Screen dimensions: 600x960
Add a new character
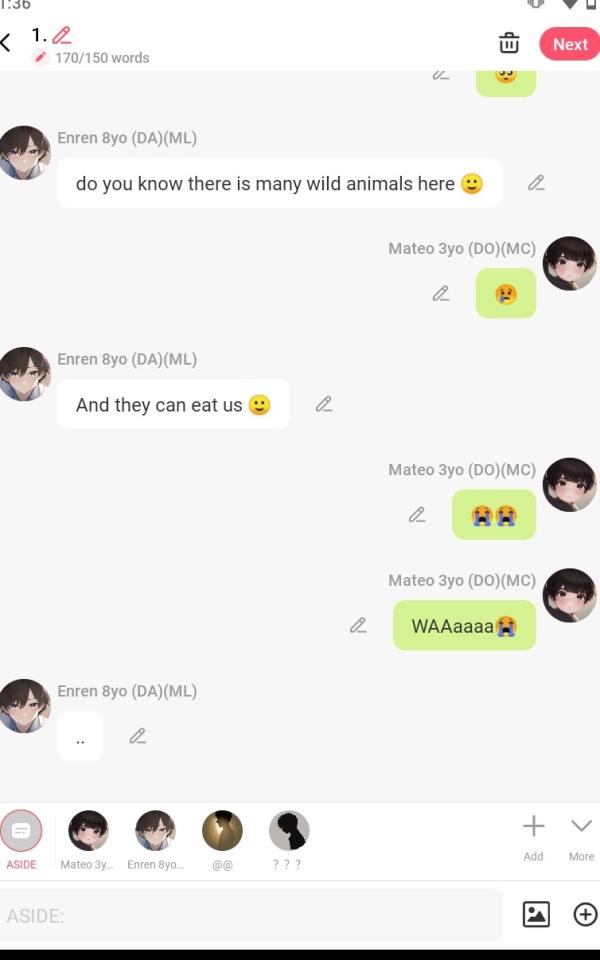pyautogui.click(x=534, y=836)
